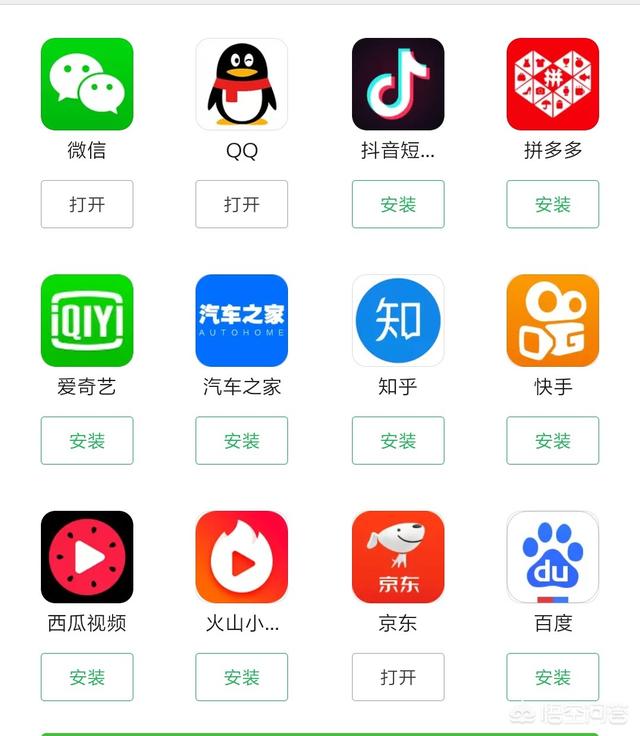Open 京东 with the 打开 button

398,677
